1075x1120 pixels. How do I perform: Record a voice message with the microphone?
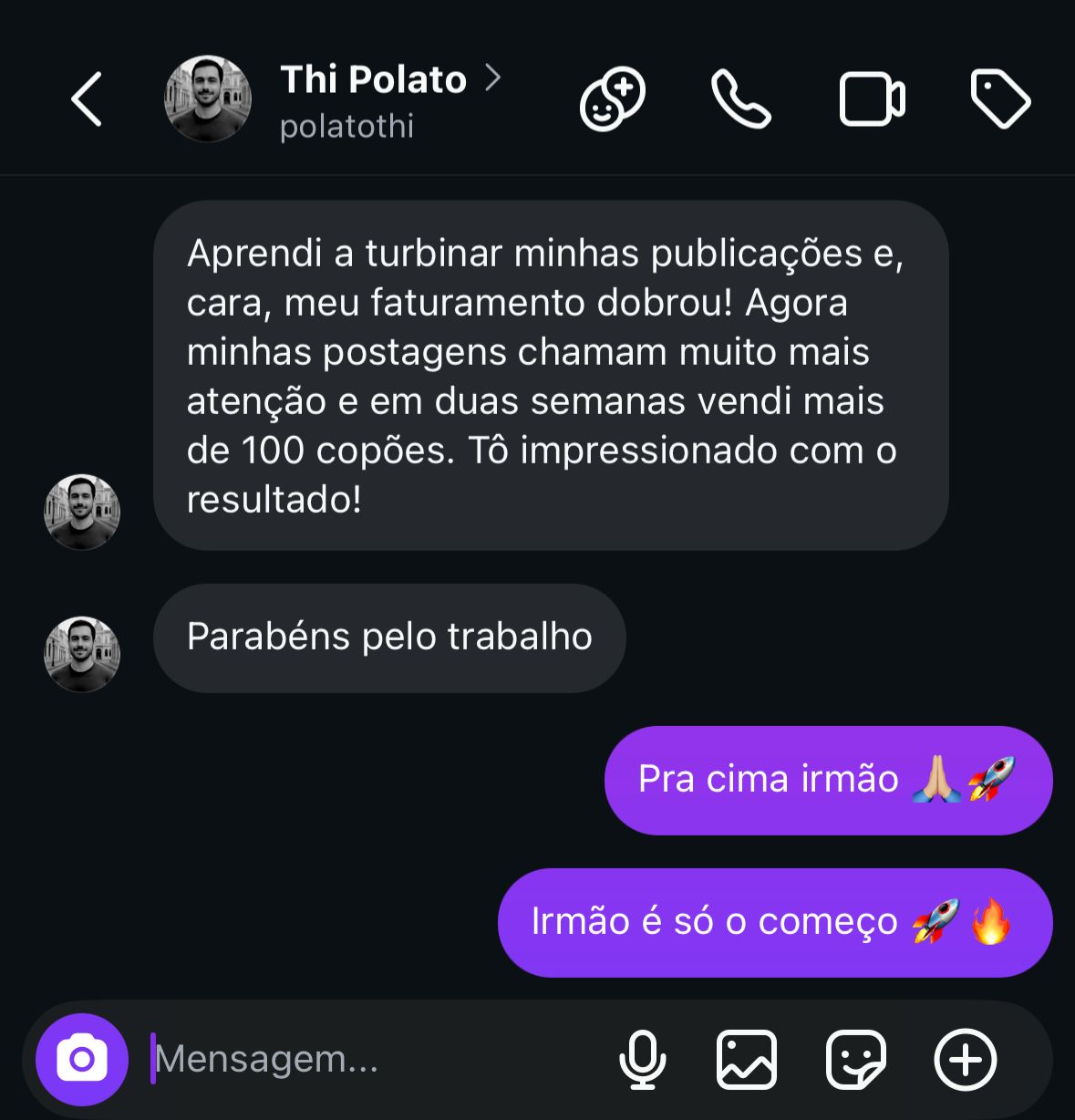coord(642,1059)
